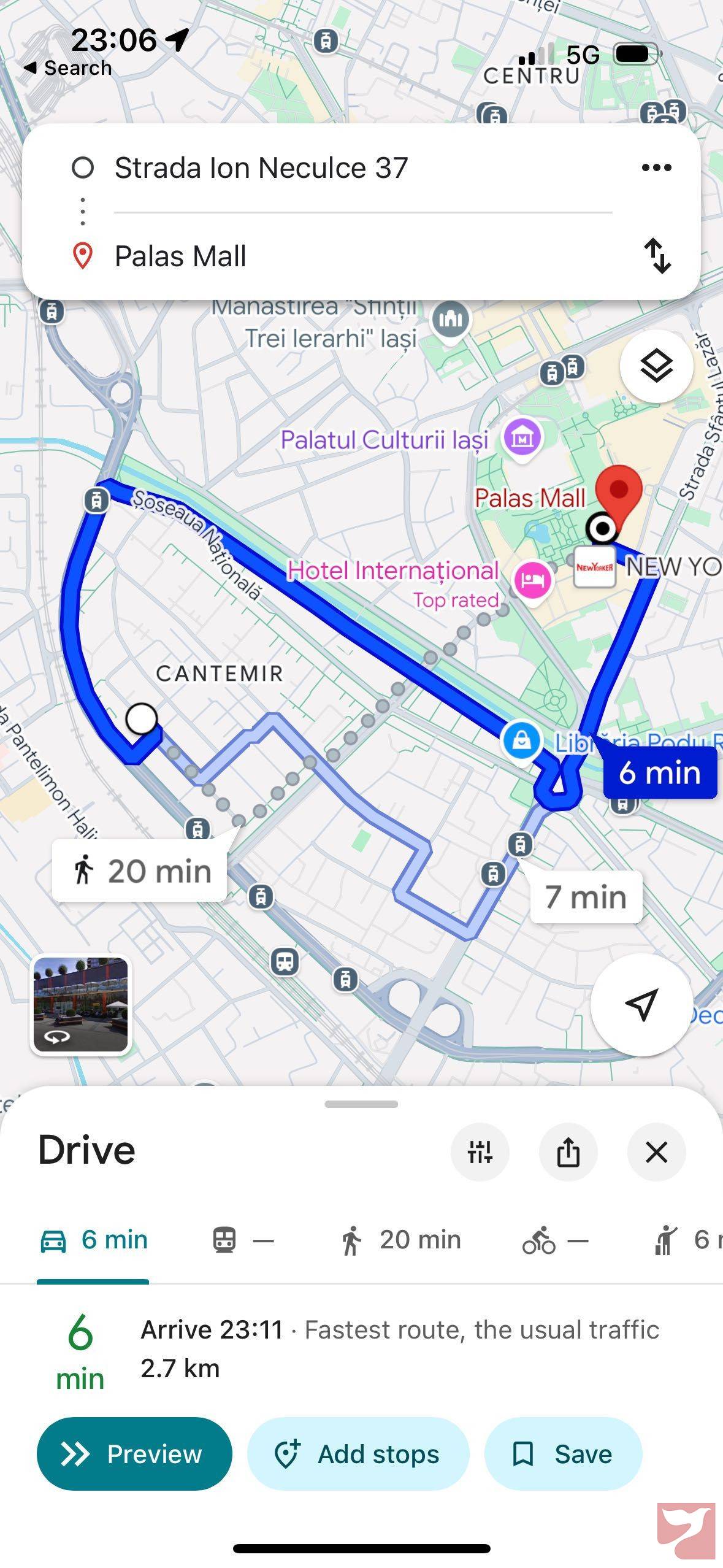Share these driving directions
This screenshot has height=1568, width=723.
(568, 1152)
